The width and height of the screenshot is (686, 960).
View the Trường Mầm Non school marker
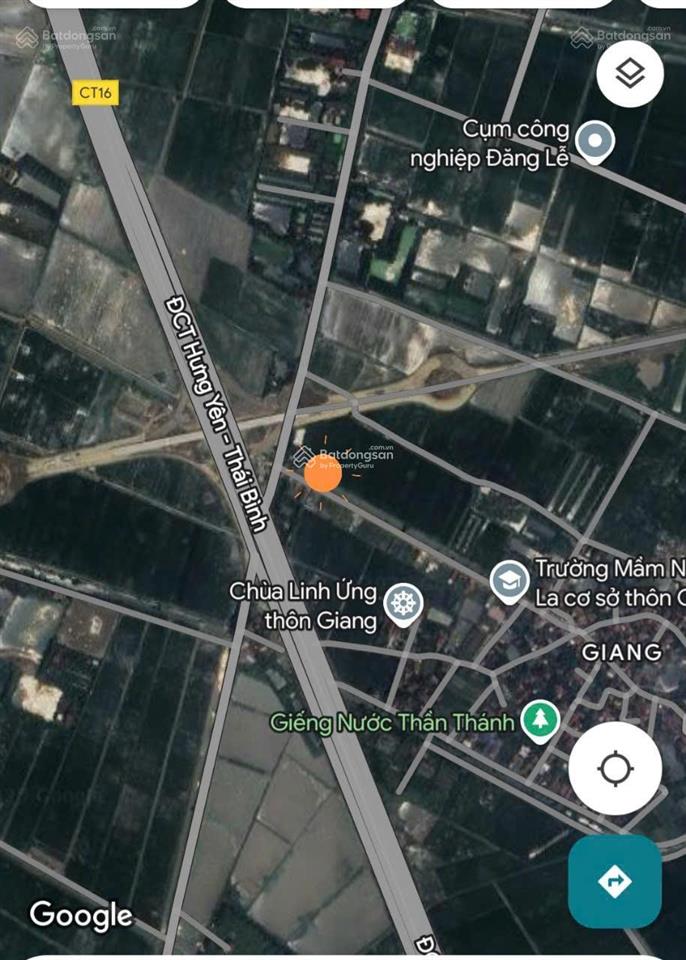[509, 580]
